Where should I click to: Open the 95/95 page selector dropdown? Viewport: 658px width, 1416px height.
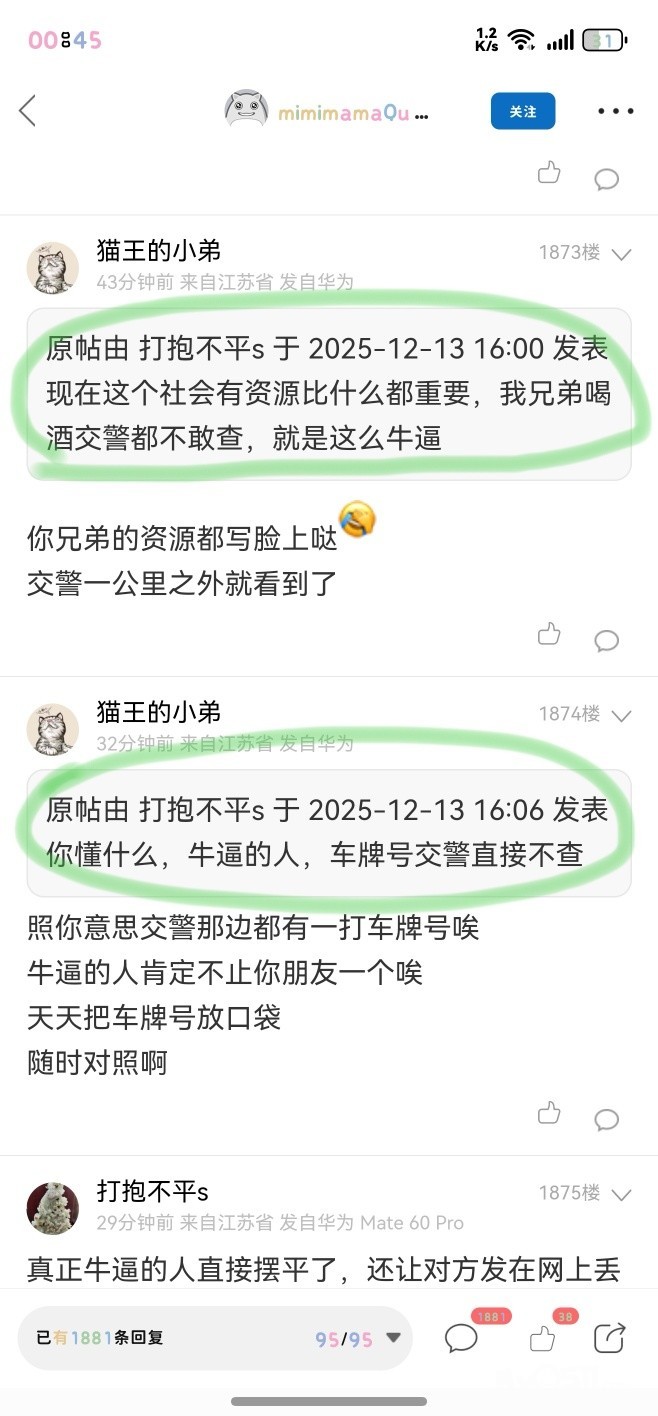click(392, 1338)
